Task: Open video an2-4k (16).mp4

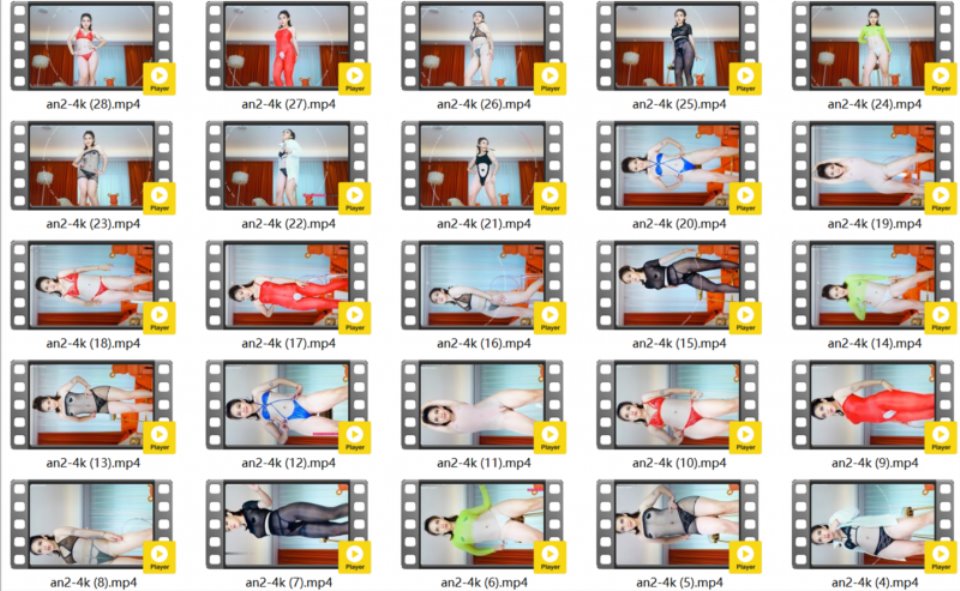Action: [482, 285]
